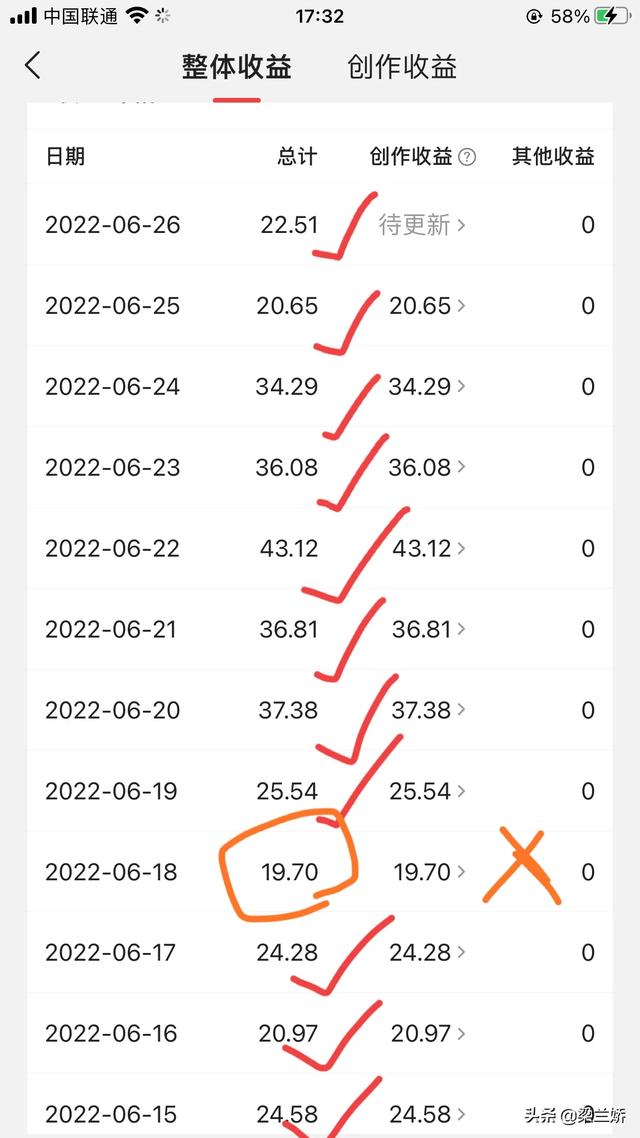Open 24.28 creation earnings for 2022-06-17
Screen dimensions: 640x1138
428,952
